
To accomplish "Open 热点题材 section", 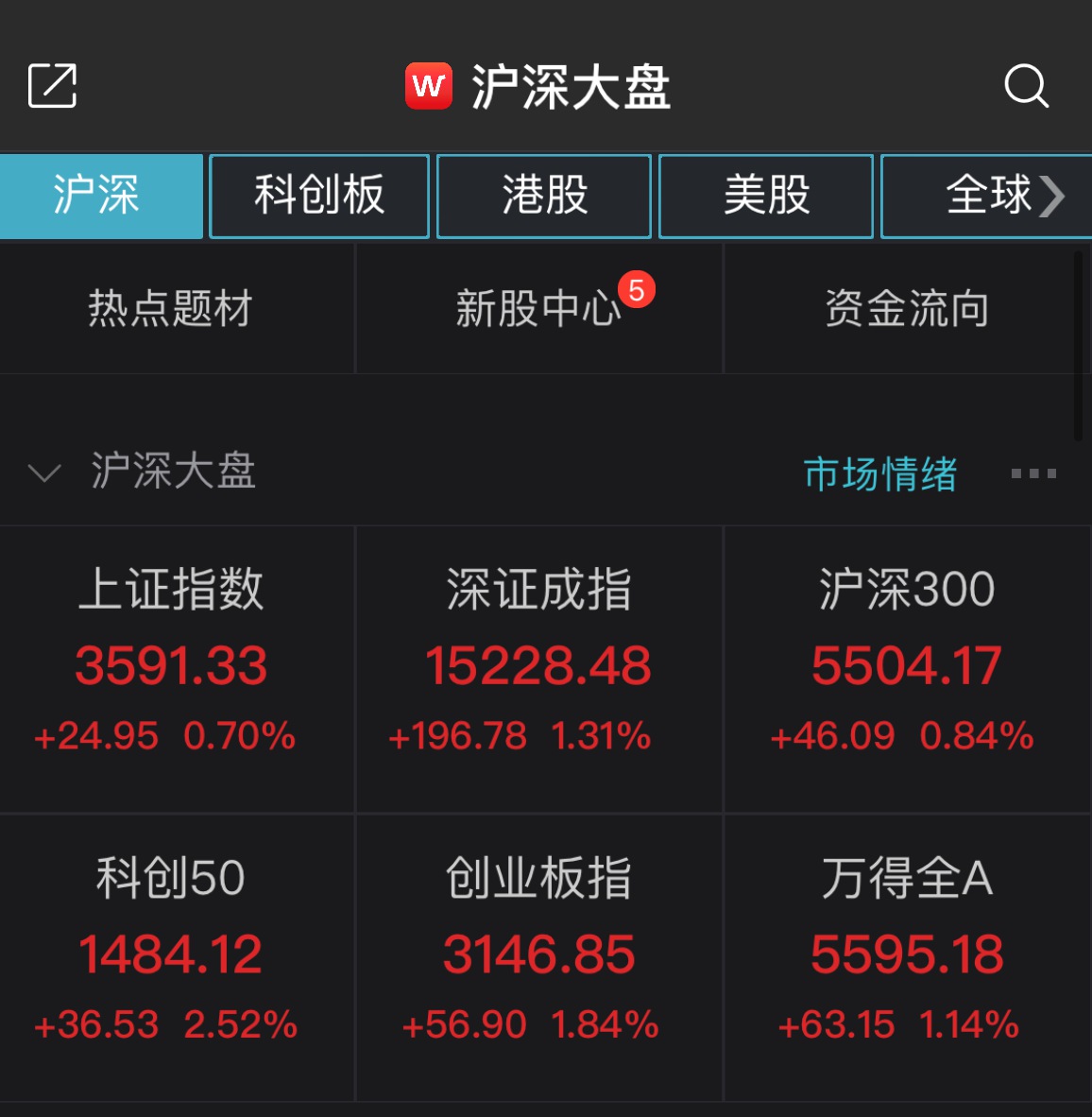I will pos(171,309).
